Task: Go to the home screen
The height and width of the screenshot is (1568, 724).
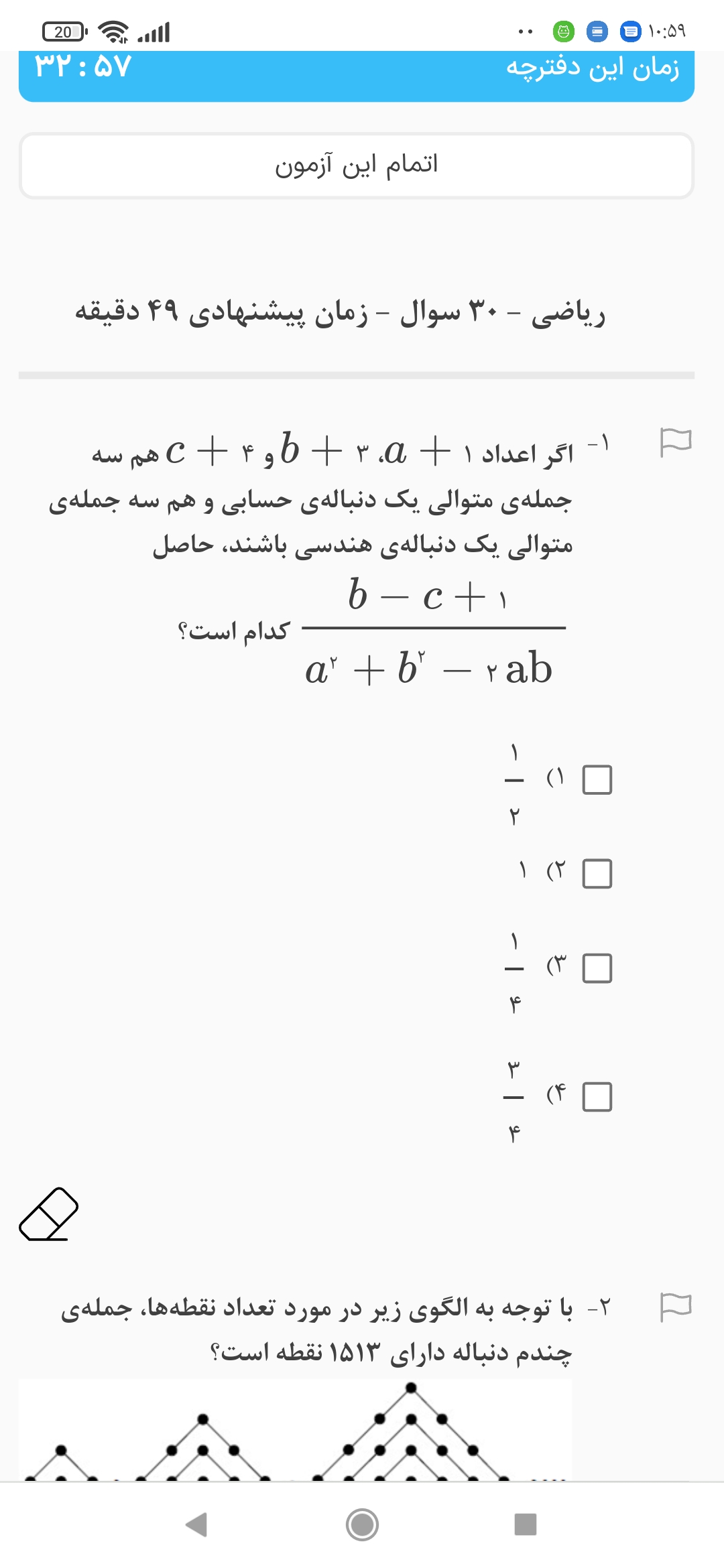Action: 362,1524
